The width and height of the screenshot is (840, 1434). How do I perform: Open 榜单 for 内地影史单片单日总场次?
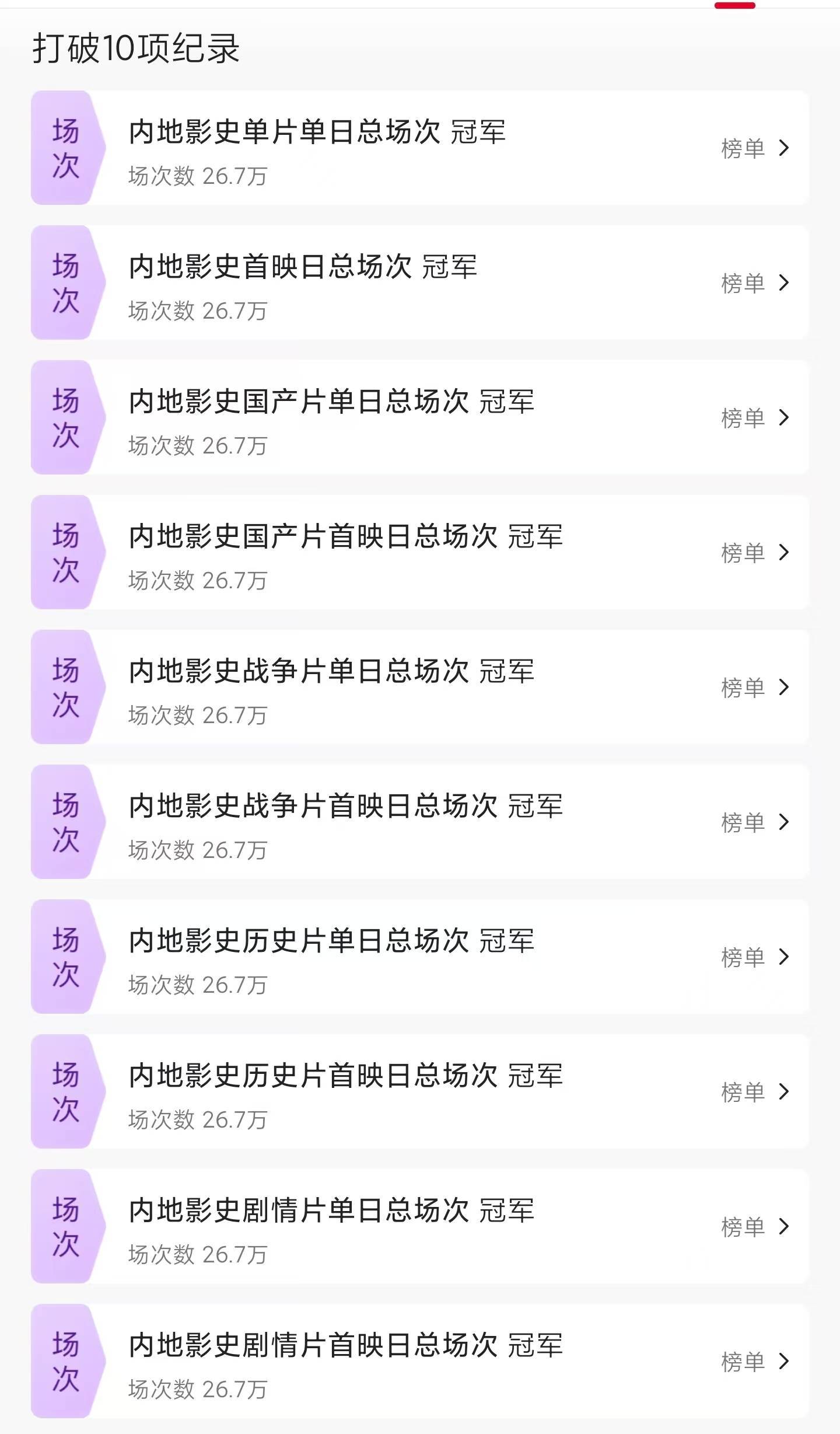point(754,149)
